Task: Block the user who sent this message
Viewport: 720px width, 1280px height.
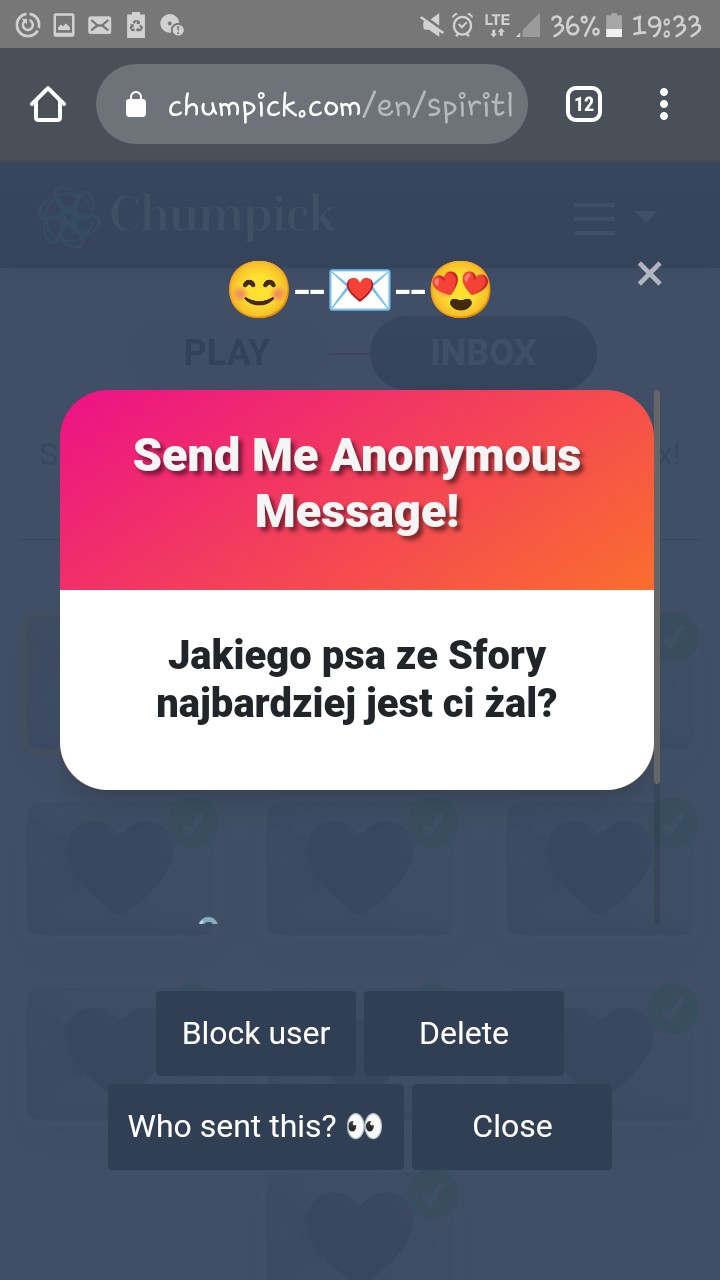Action: pyautogui.click(x=256, y=1033)
